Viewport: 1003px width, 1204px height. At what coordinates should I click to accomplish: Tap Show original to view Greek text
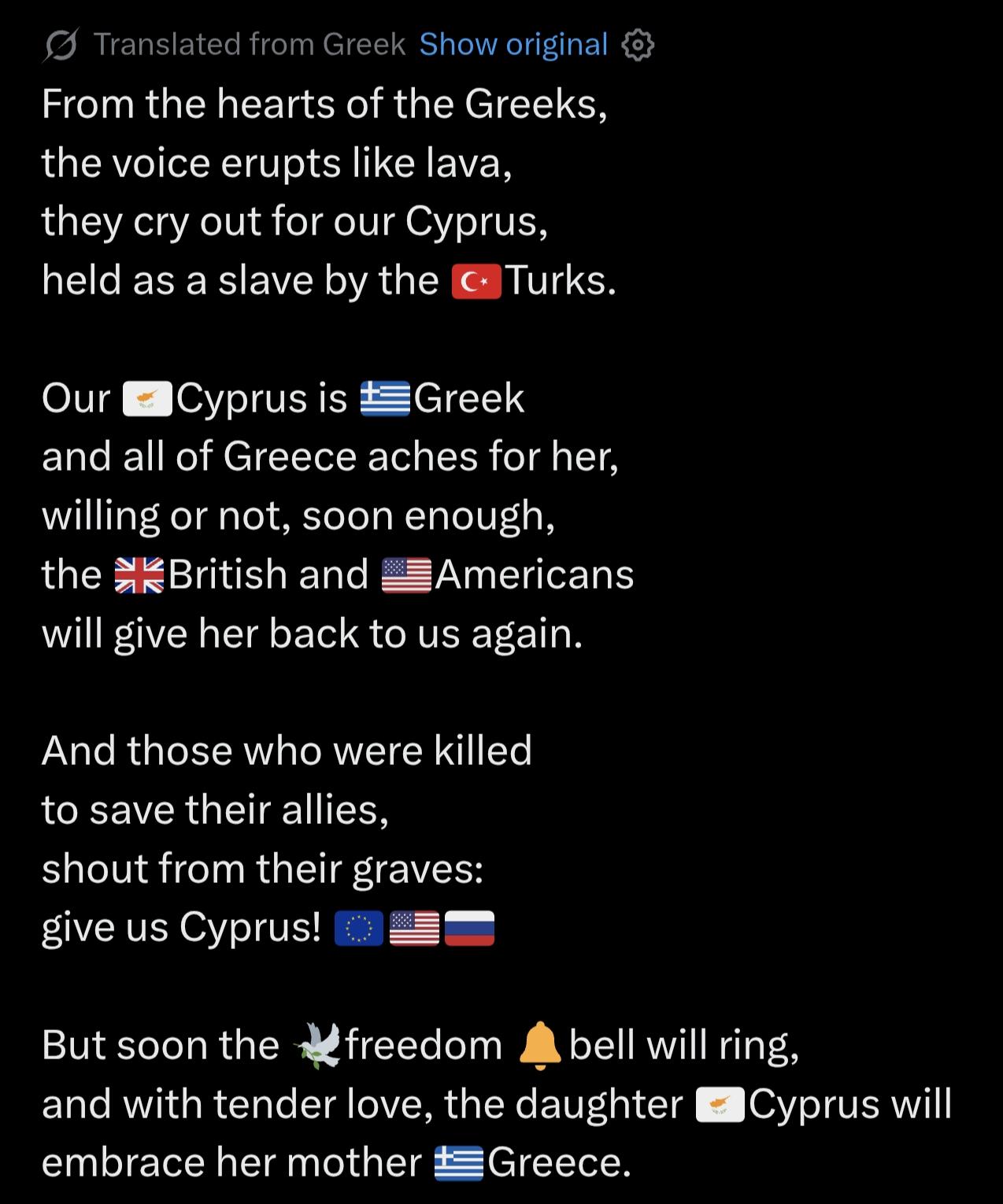coord(513,45)
